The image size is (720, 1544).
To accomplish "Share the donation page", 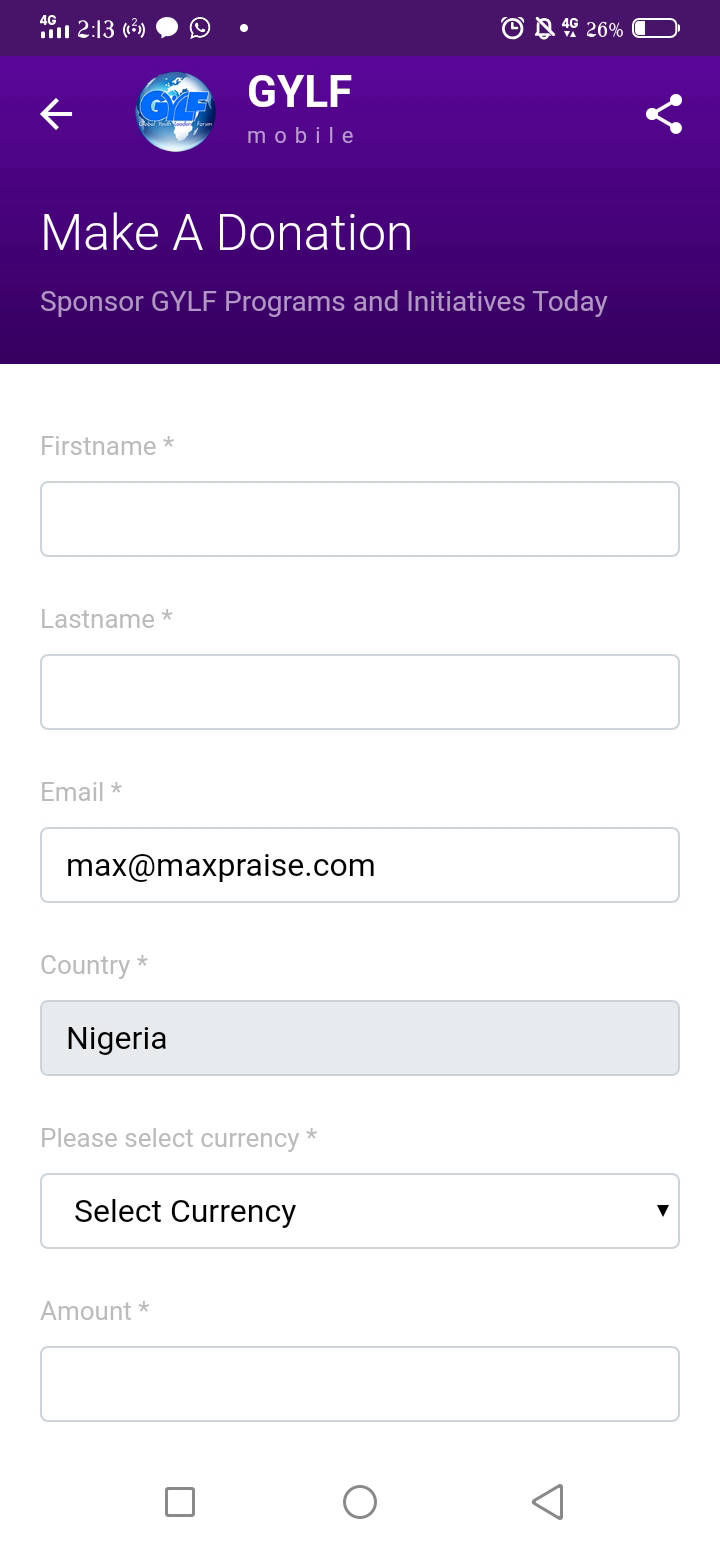I will click(x=664, y=114).
